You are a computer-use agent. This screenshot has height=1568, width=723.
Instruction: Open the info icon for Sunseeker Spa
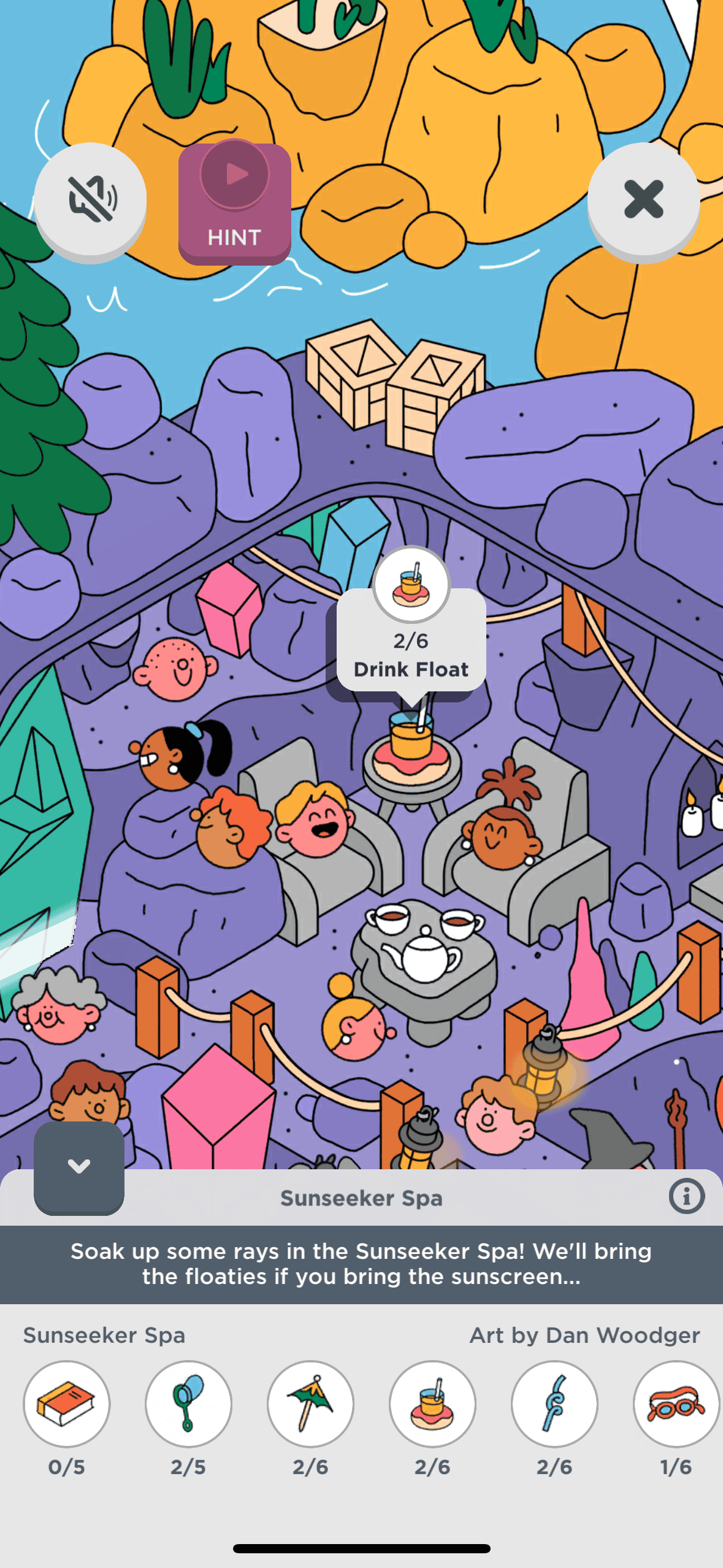[x=686, y=1196]
